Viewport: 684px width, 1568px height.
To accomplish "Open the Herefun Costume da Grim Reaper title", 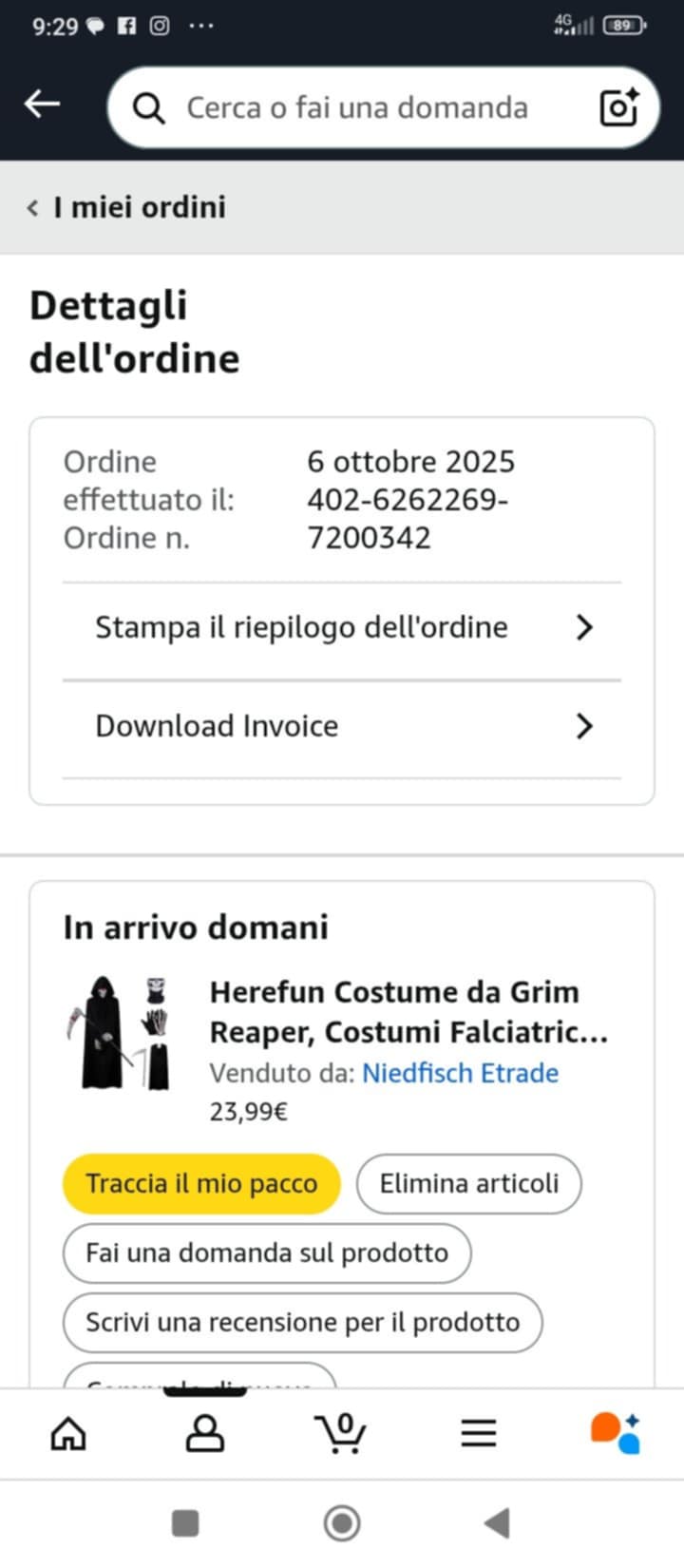I will [x=408, y=1012].
